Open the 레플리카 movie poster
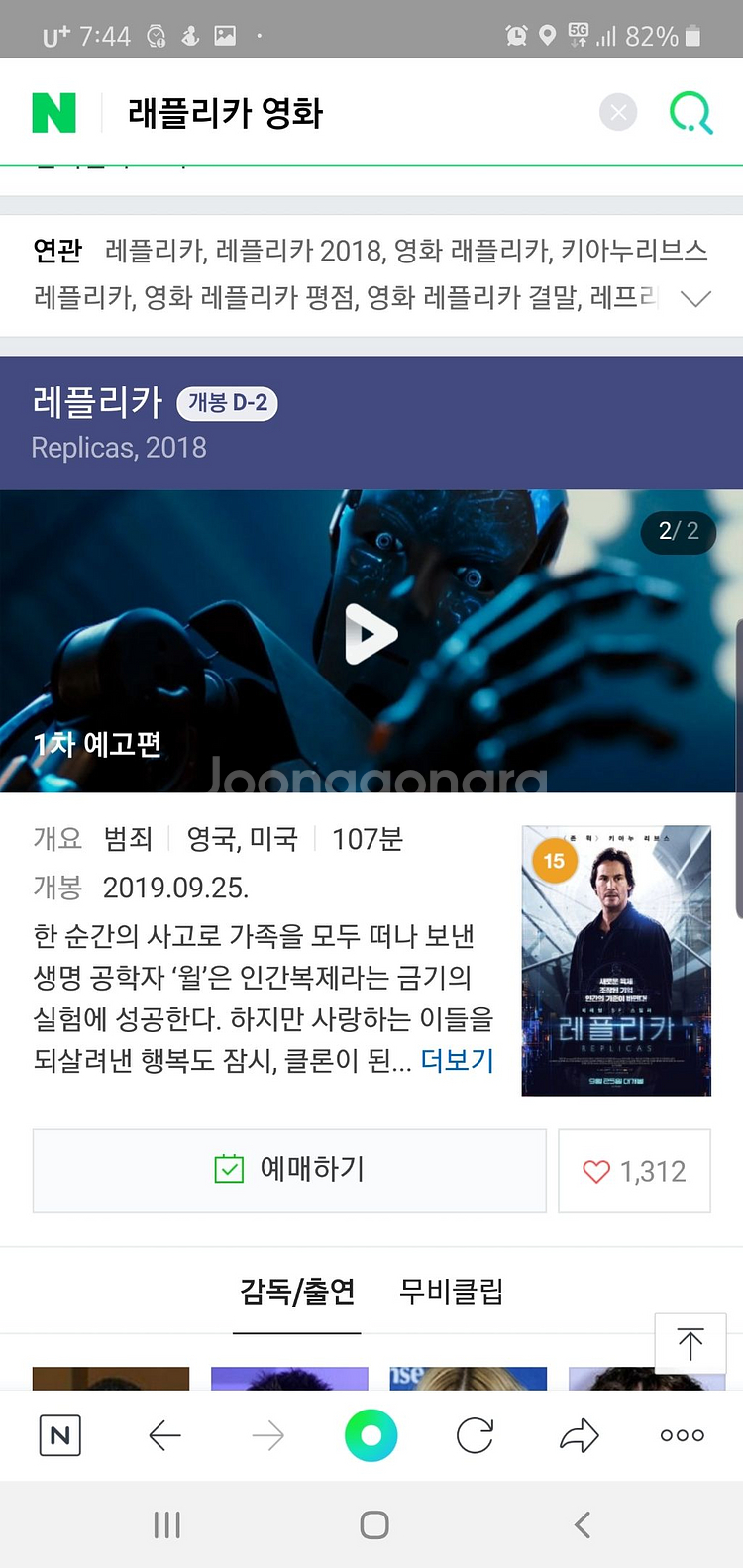Viewport: 743px width, 1568px height. pos(616,961)
